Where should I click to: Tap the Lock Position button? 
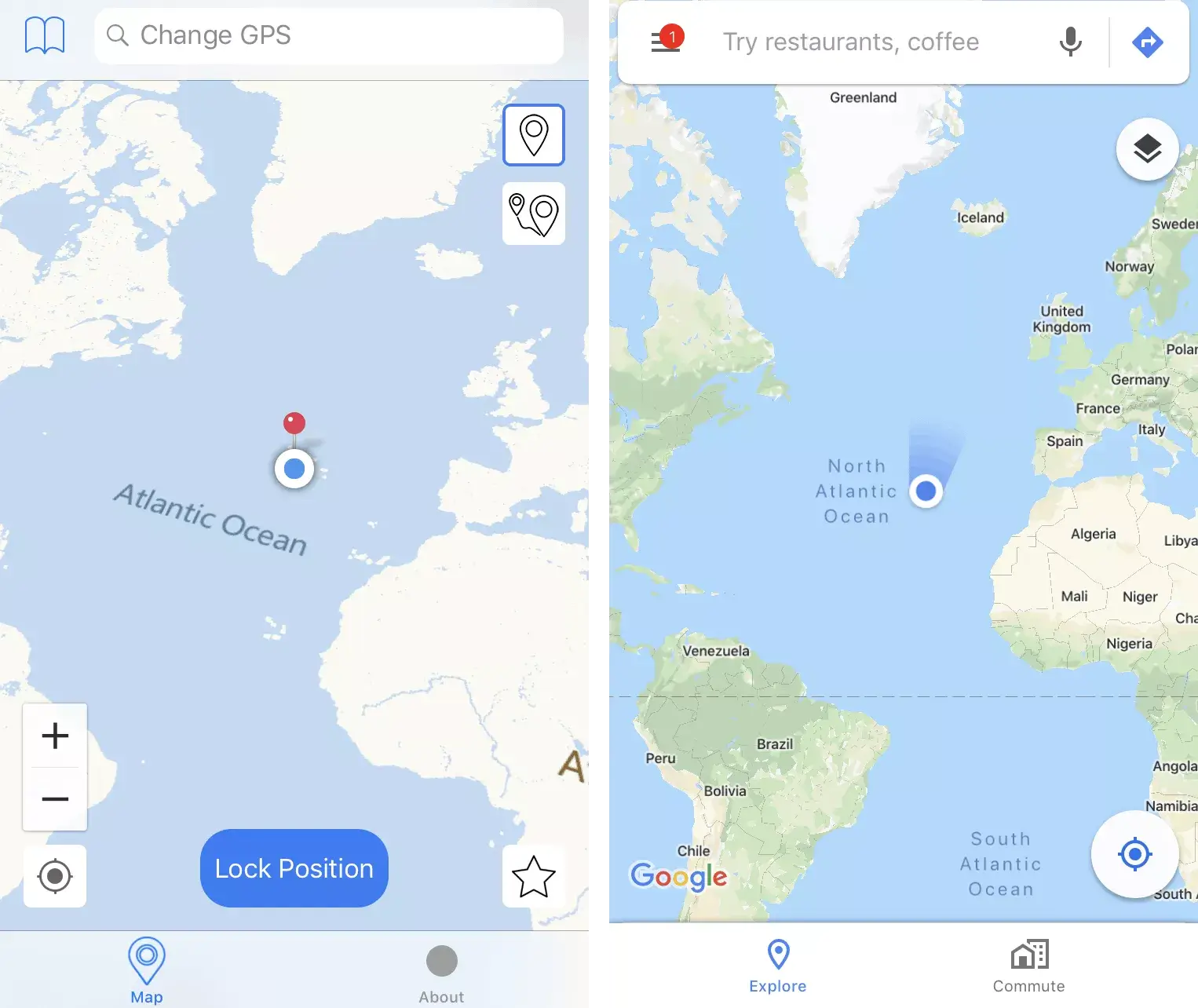tap(294, 868)
